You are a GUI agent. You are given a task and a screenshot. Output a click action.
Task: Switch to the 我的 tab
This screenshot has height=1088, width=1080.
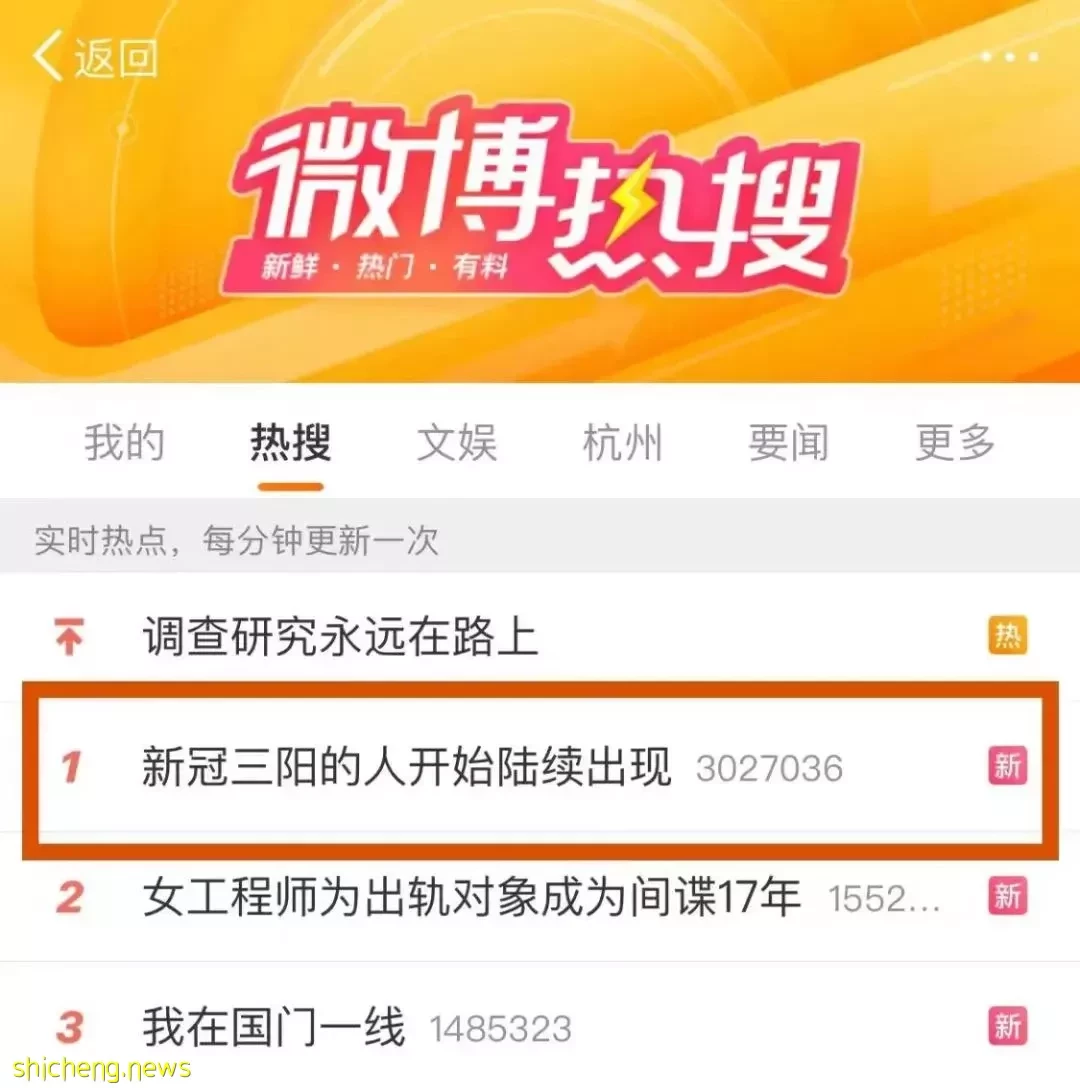[x=124, y=442]
